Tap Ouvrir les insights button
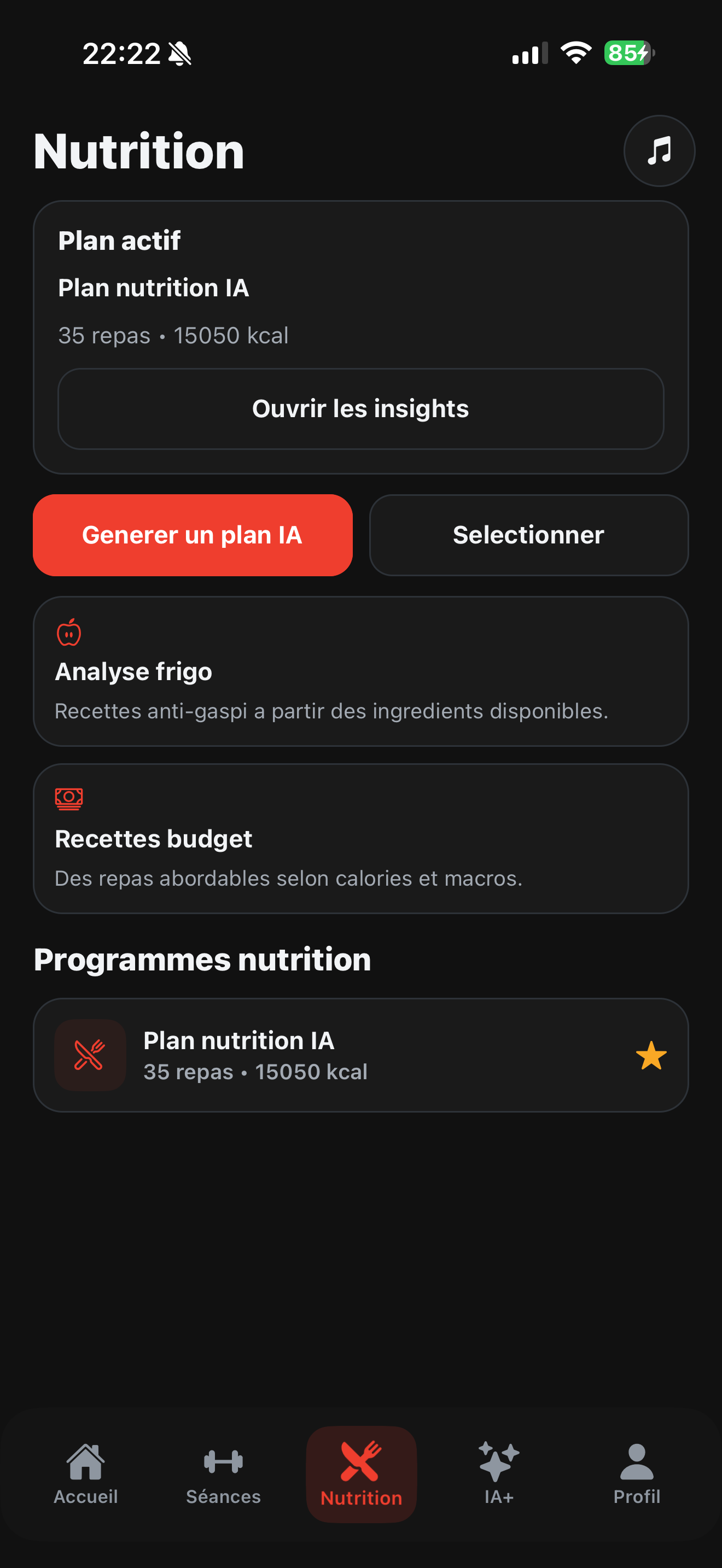Screen dimensions: 722x1568 tap(360, 408)
